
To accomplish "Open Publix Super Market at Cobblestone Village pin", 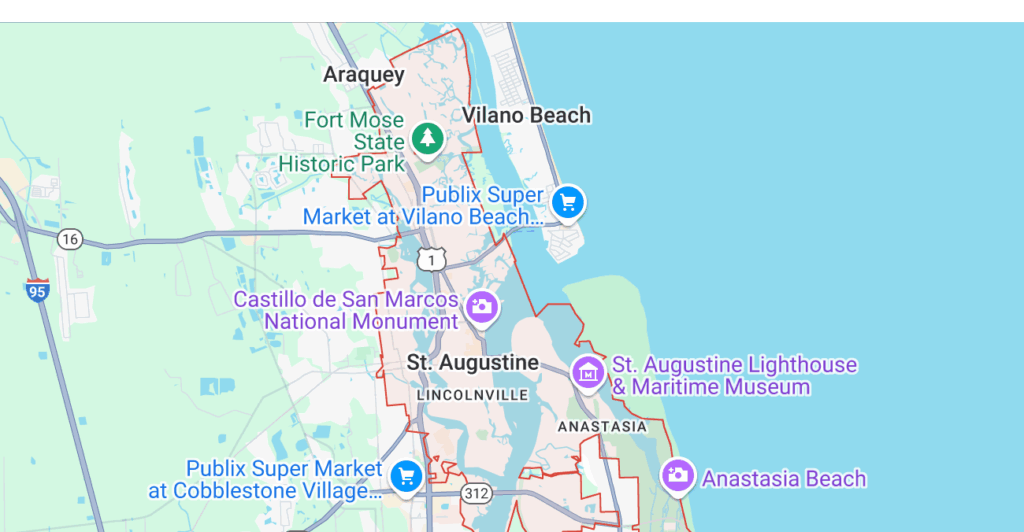I will click(x=404, y=474).
